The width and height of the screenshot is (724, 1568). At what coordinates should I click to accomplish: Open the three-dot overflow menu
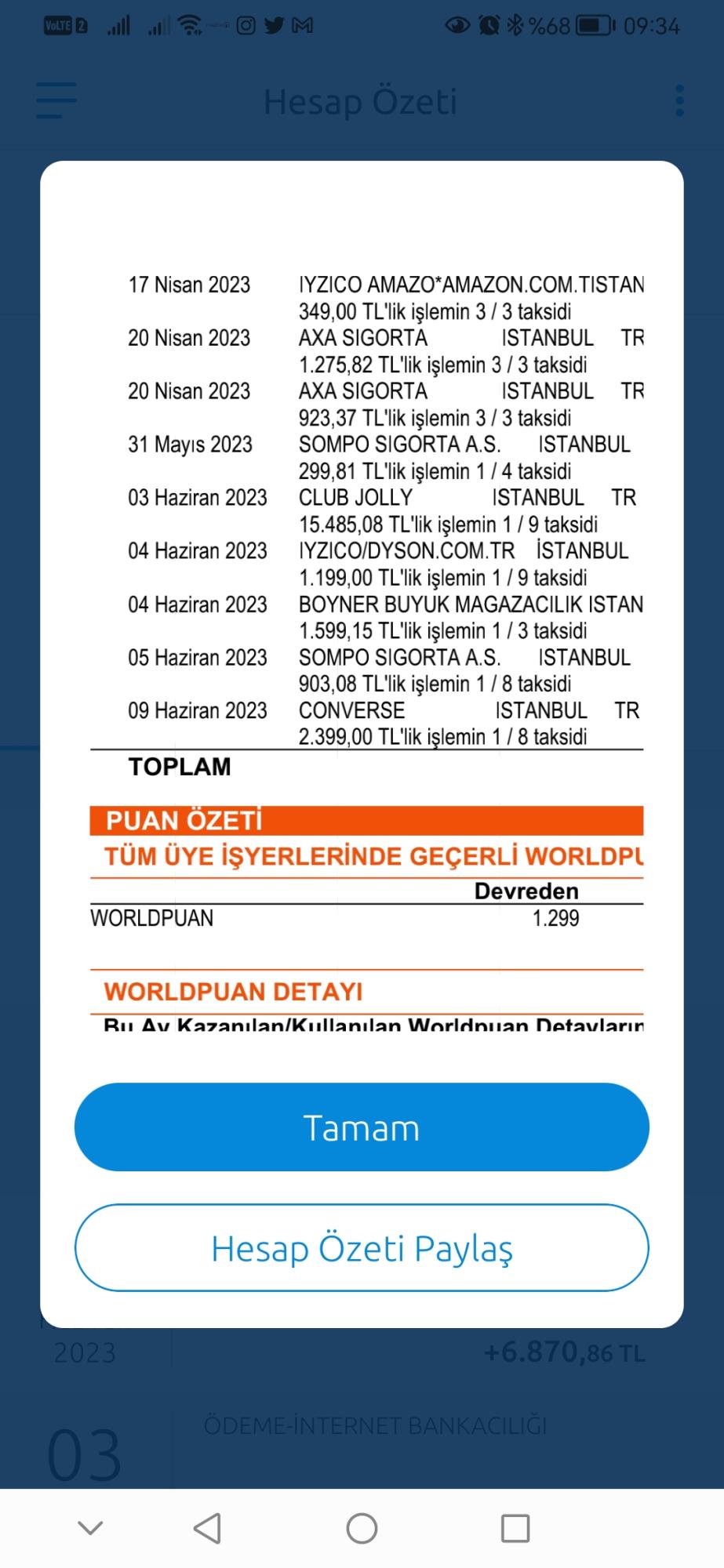[679, 100]
